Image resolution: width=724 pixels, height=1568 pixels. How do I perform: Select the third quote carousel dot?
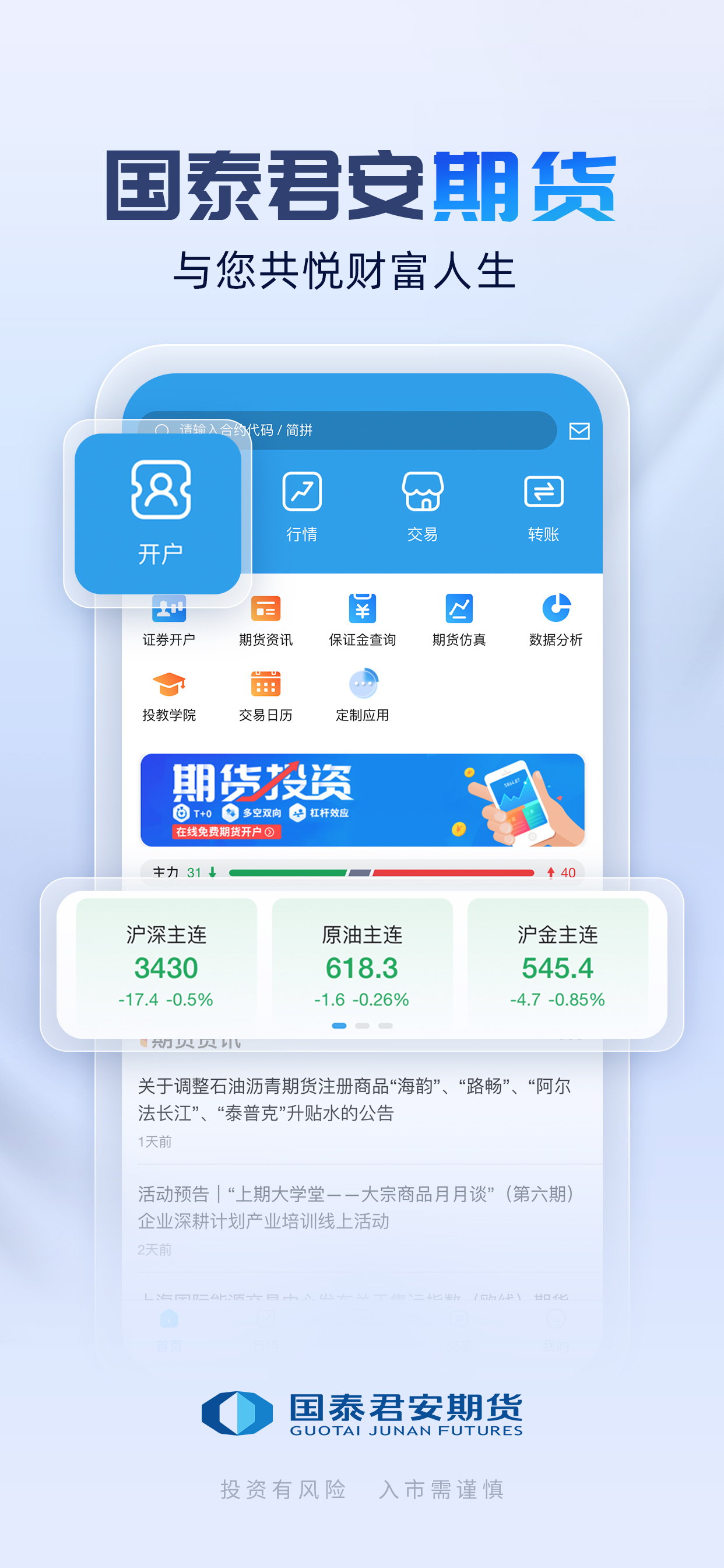386,1025
